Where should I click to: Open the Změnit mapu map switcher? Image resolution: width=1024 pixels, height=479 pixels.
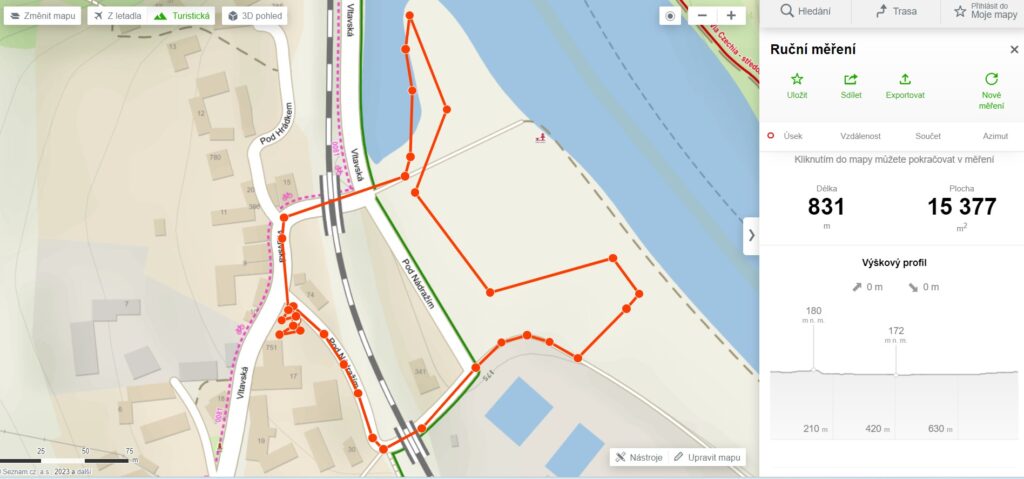[x=42, y=16]
